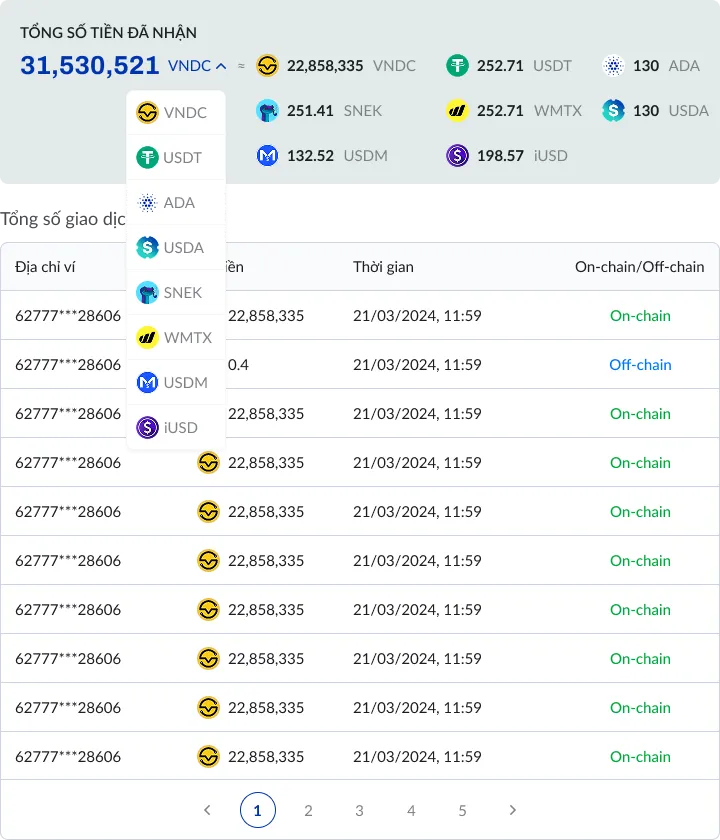This screenshot has width=720, height=840.
Task: Select WMTX in the currency list
Action: [176, 338]
